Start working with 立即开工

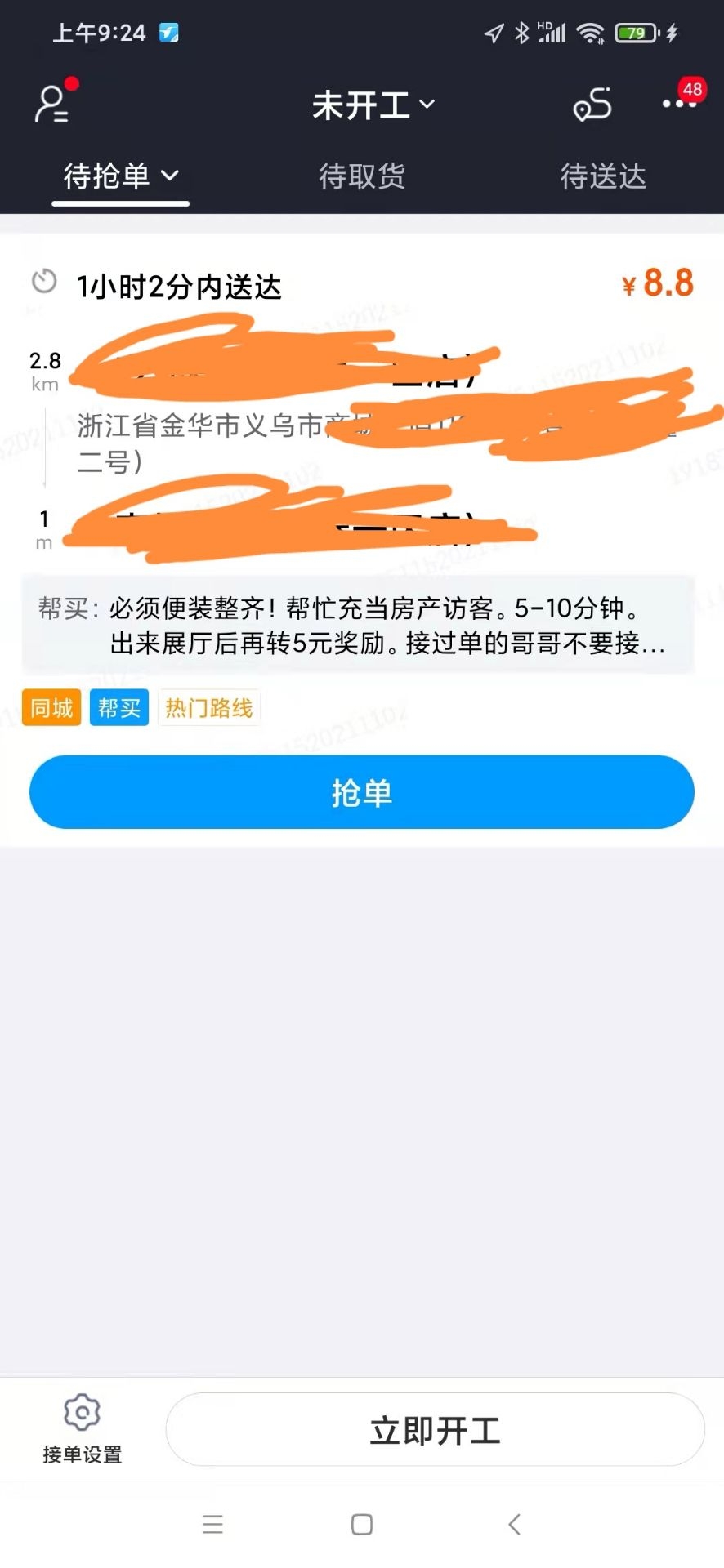(435, 1430)
